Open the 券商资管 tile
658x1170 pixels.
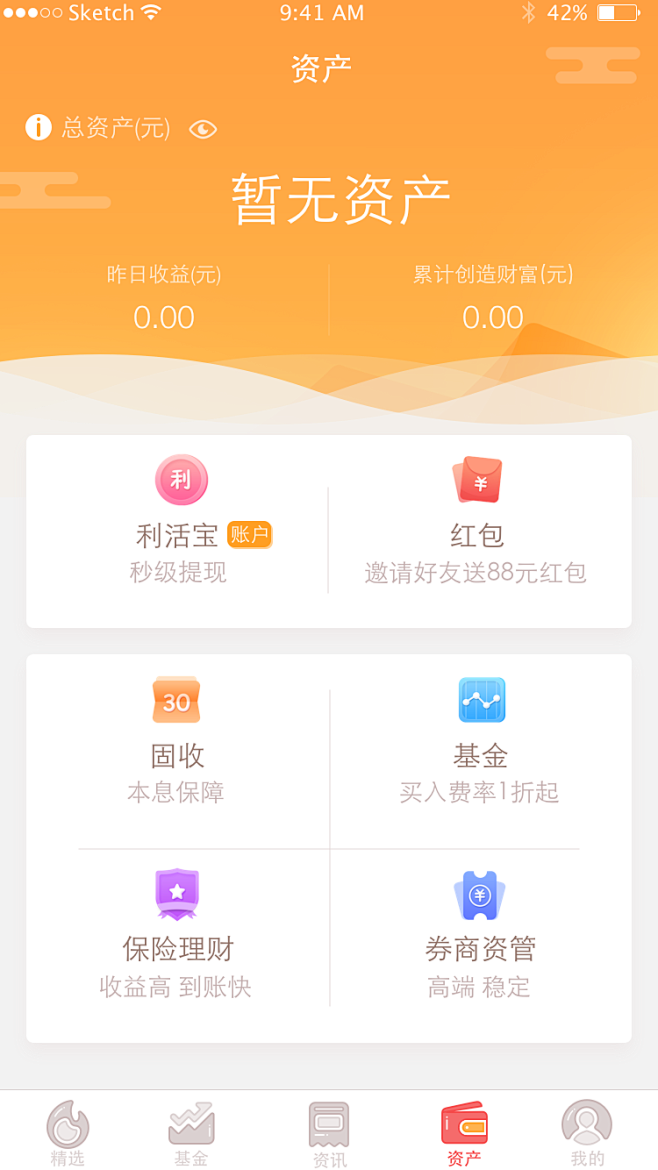point(481,935)
